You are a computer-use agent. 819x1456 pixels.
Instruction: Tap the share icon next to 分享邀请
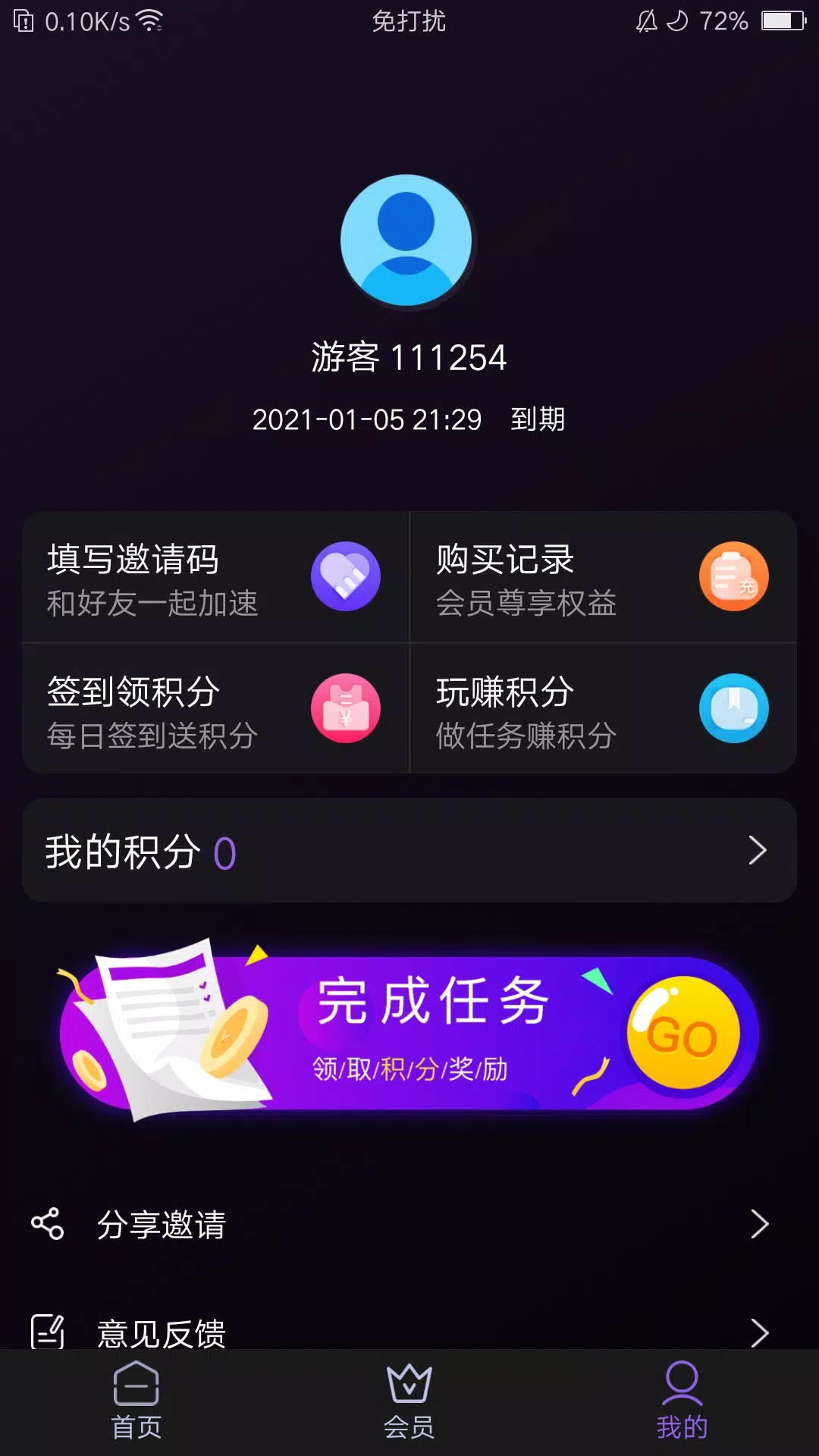(x=47, y=1223)
